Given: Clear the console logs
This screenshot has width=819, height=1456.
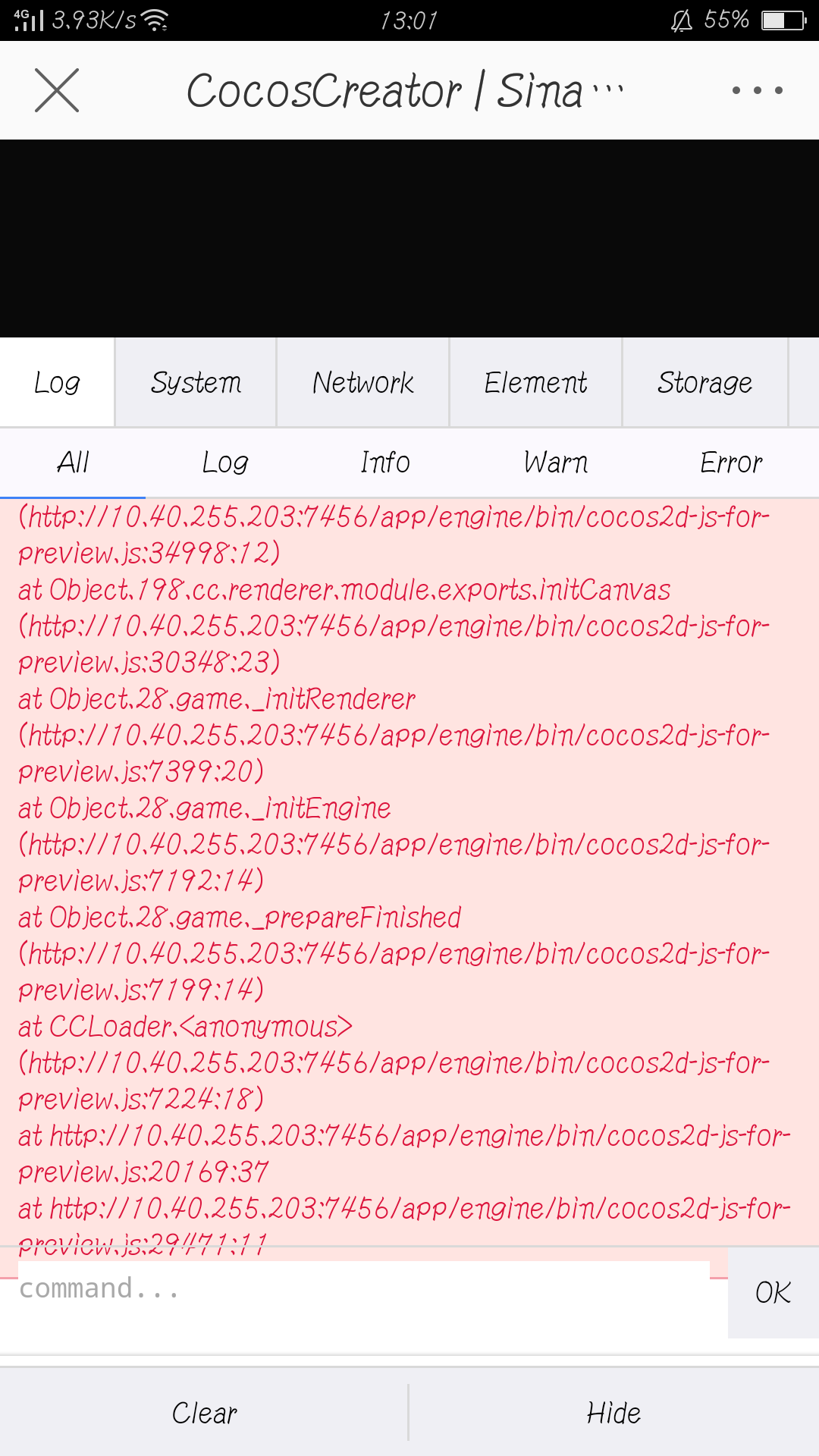Looking at the screenshot, I should [204, 1413].
